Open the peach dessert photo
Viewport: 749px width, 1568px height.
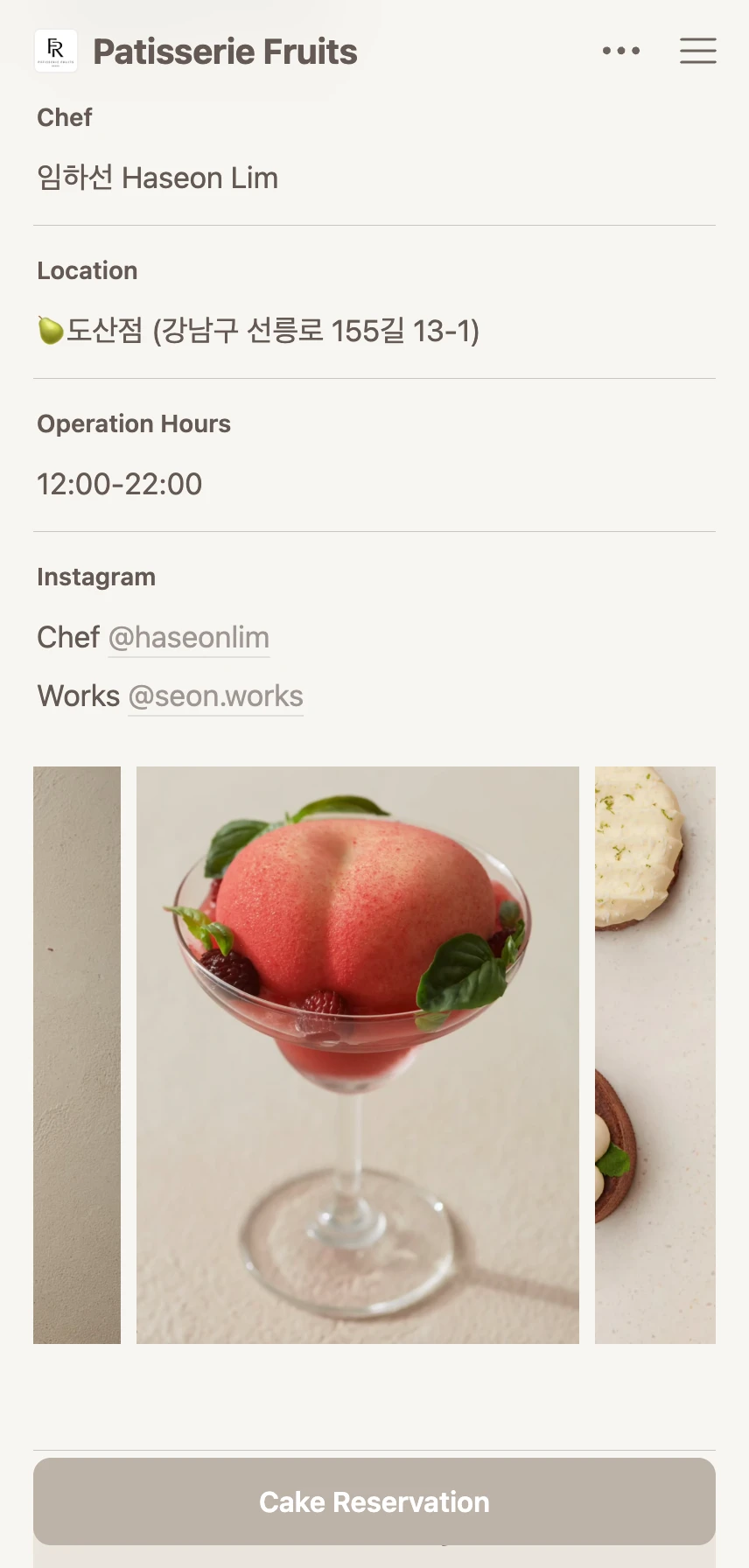pos(357,1054)
